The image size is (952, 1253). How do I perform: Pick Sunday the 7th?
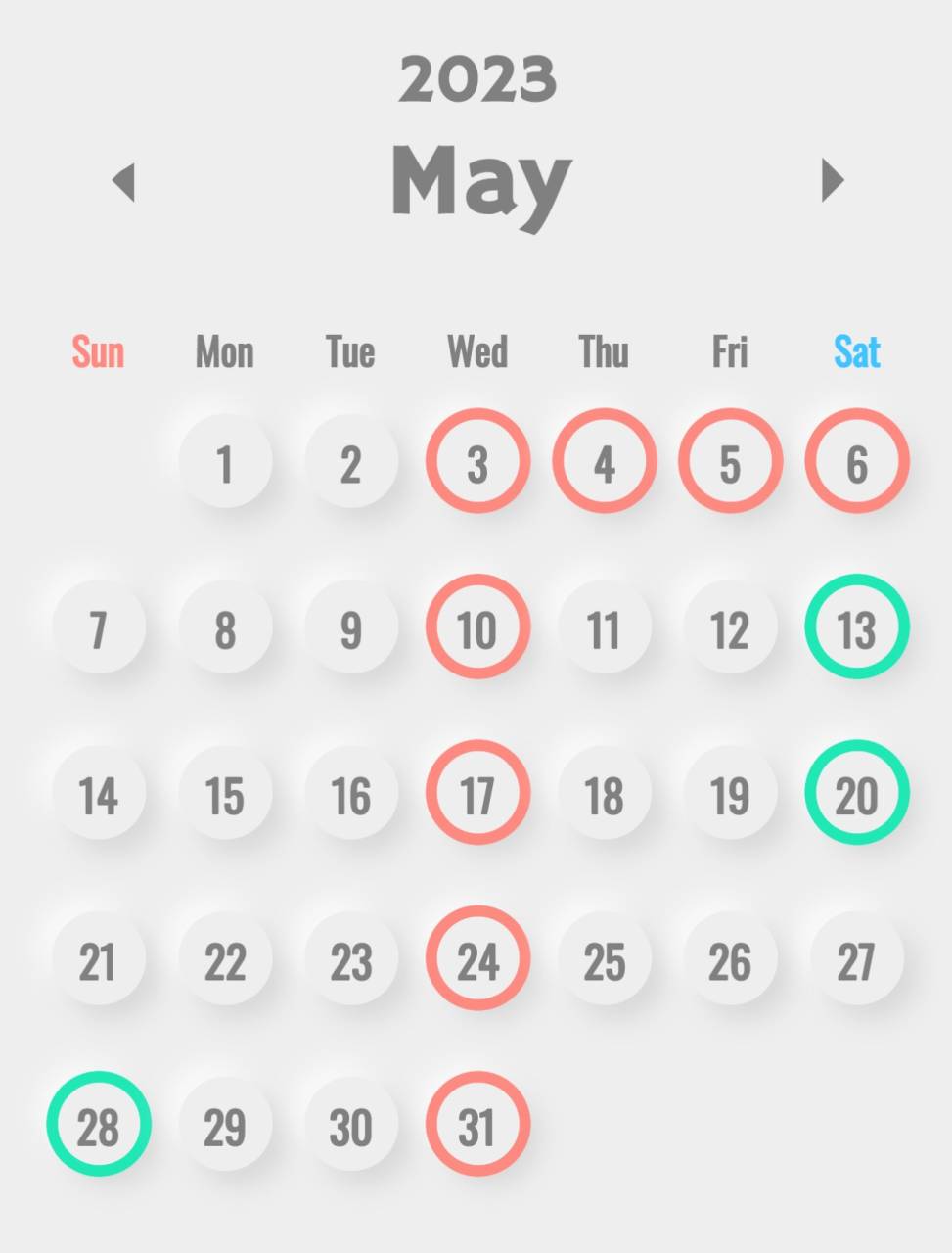pyautogui.click(x=98, y=627)
